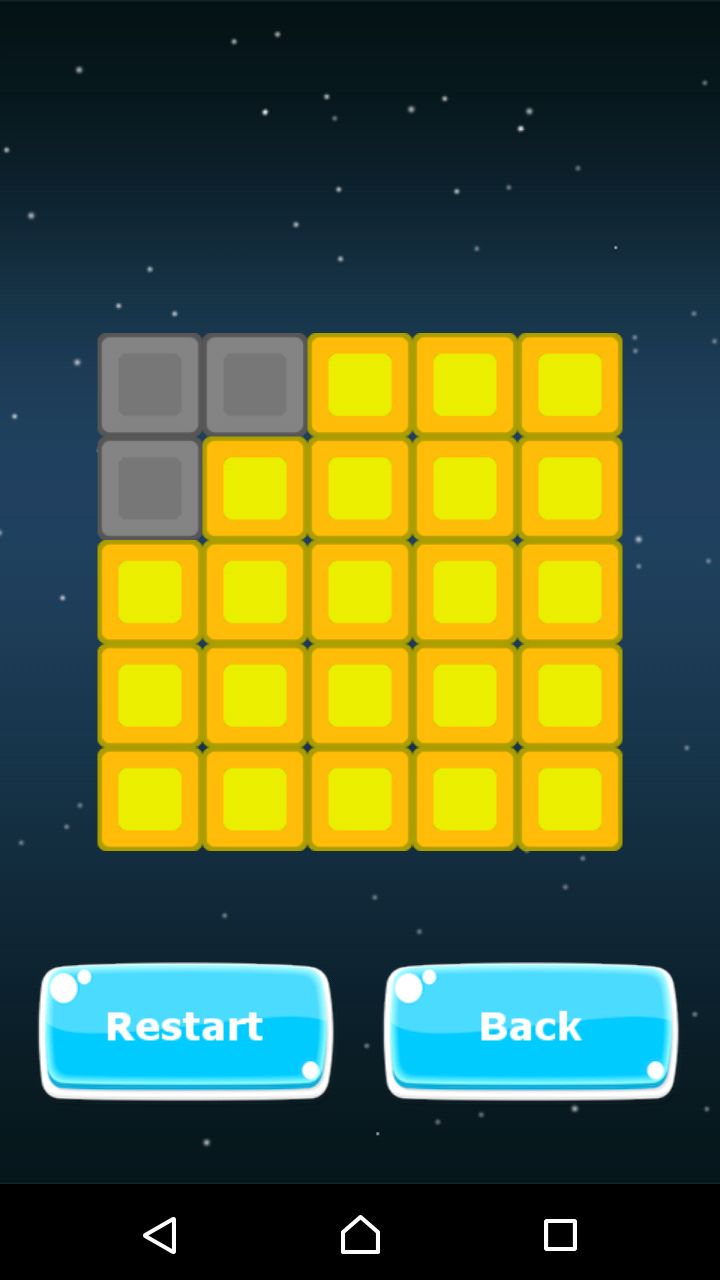Viewport: 720px width, 1280px height.
Task: Go back using the system navigation arrow
Action: [x=160, y=1235]
